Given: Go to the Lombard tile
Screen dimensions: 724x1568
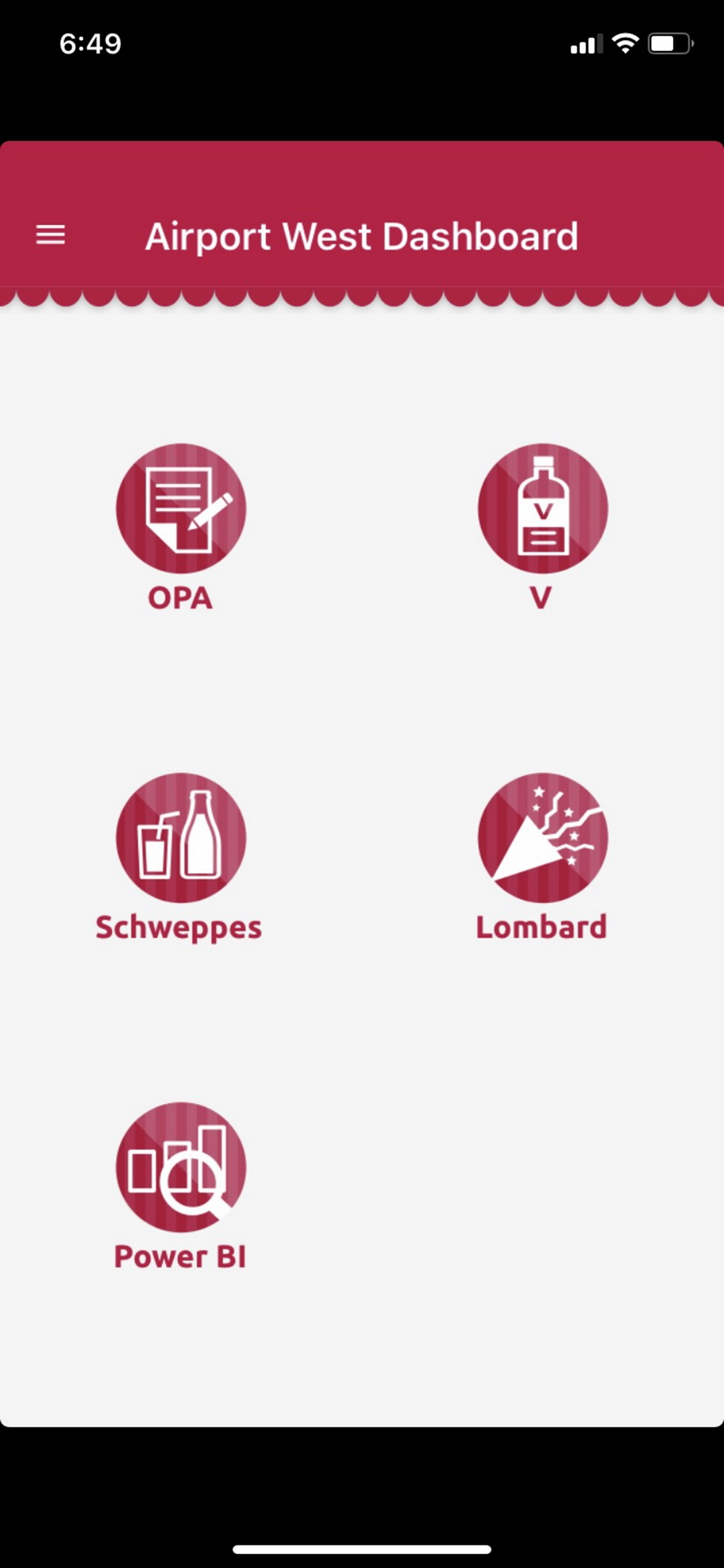Looking at the screenshot, I should coord(542,858).
